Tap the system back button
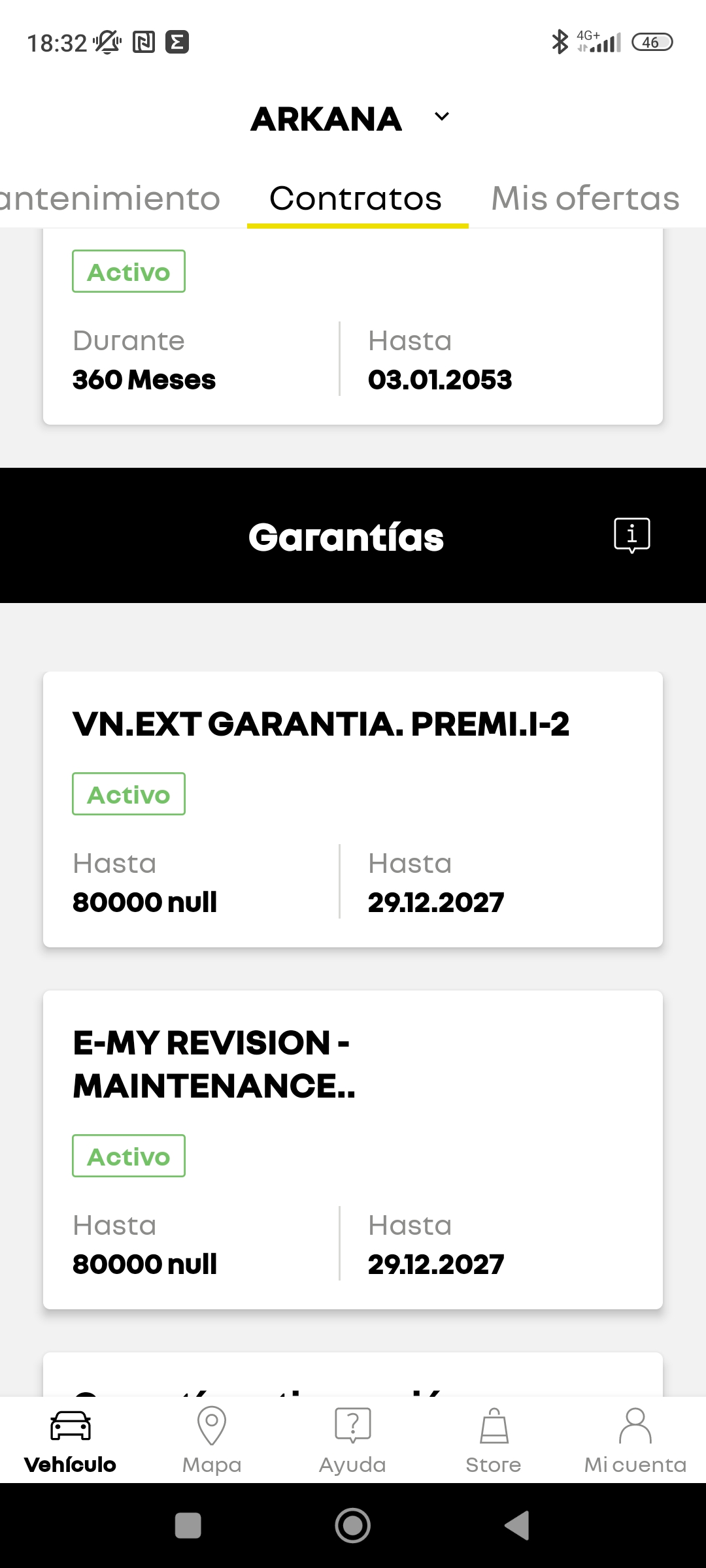This screenshot has width=706, height=1568. pos(517,1526)
